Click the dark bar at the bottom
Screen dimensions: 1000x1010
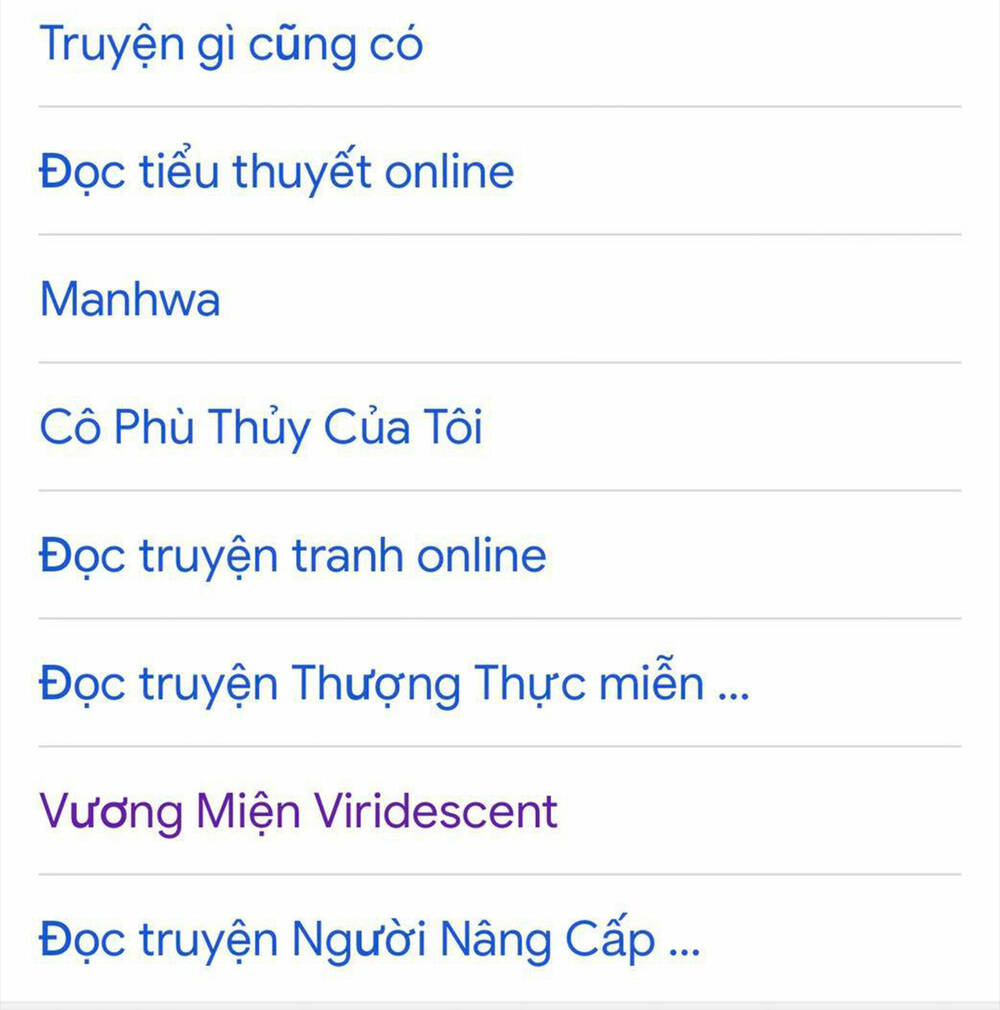click(x=500, y=1005)
